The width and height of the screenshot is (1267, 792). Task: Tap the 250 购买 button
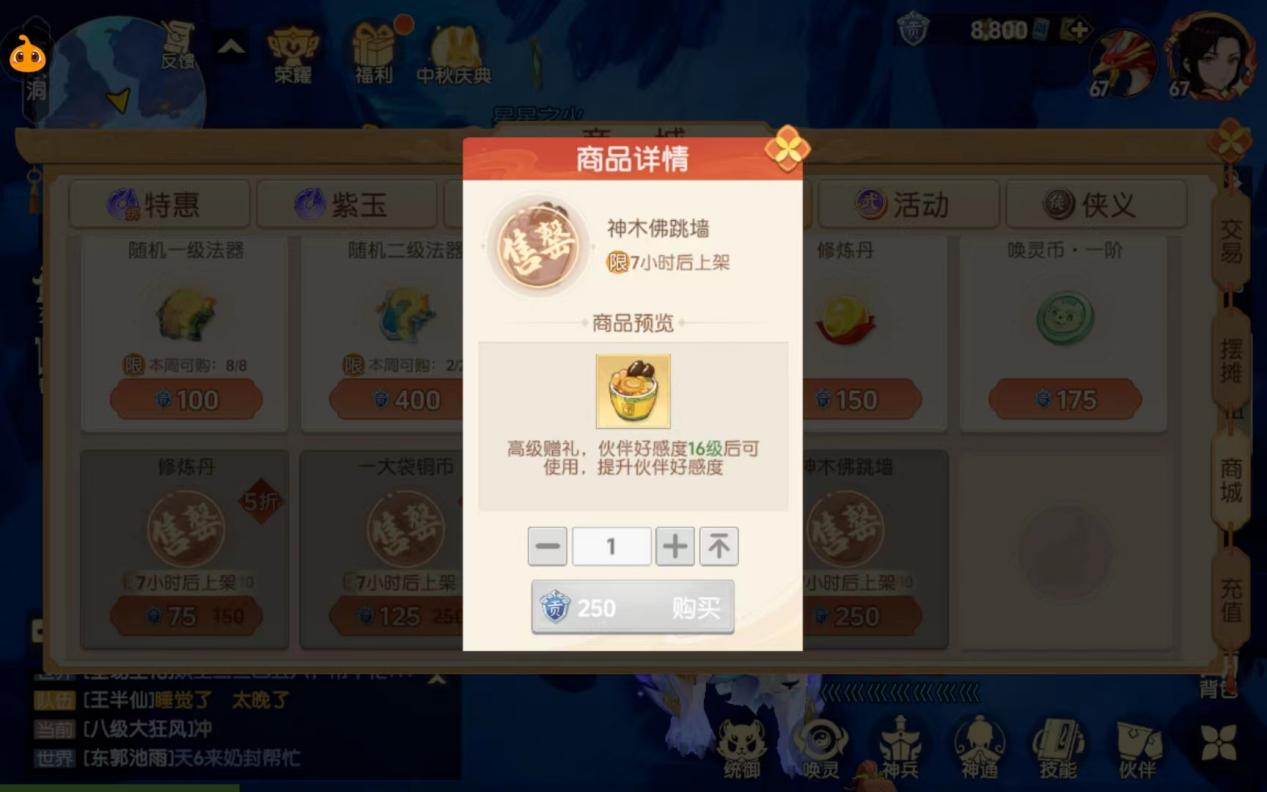632,607
